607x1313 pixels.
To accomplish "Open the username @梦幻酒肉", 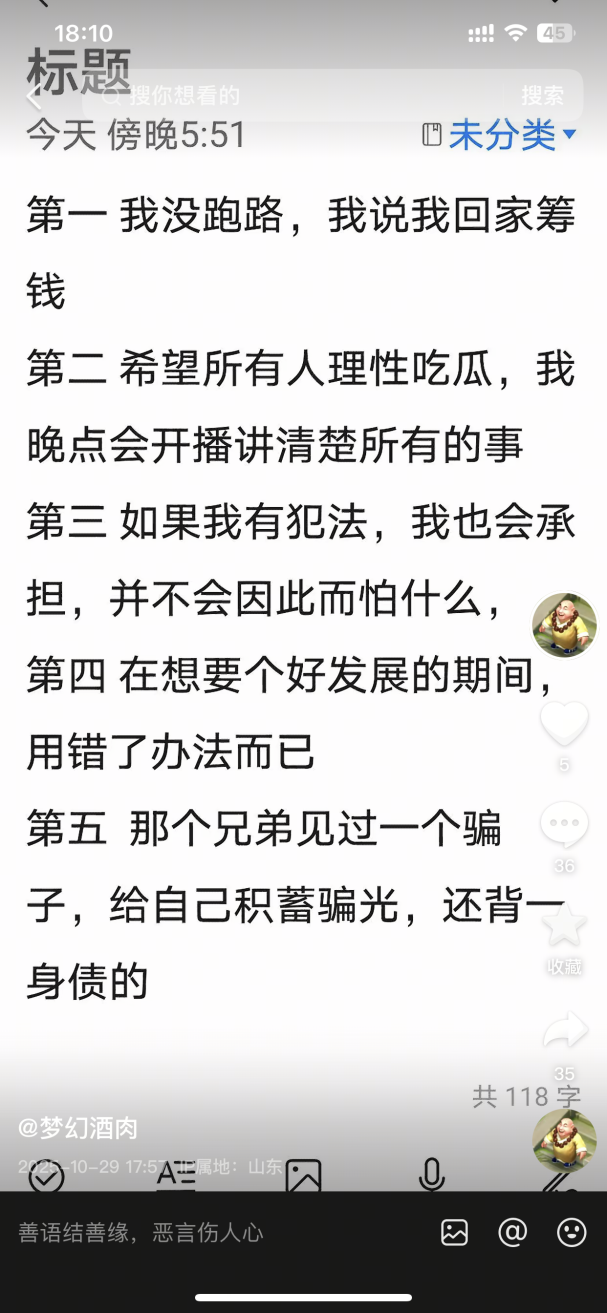I will [78, 1128].
